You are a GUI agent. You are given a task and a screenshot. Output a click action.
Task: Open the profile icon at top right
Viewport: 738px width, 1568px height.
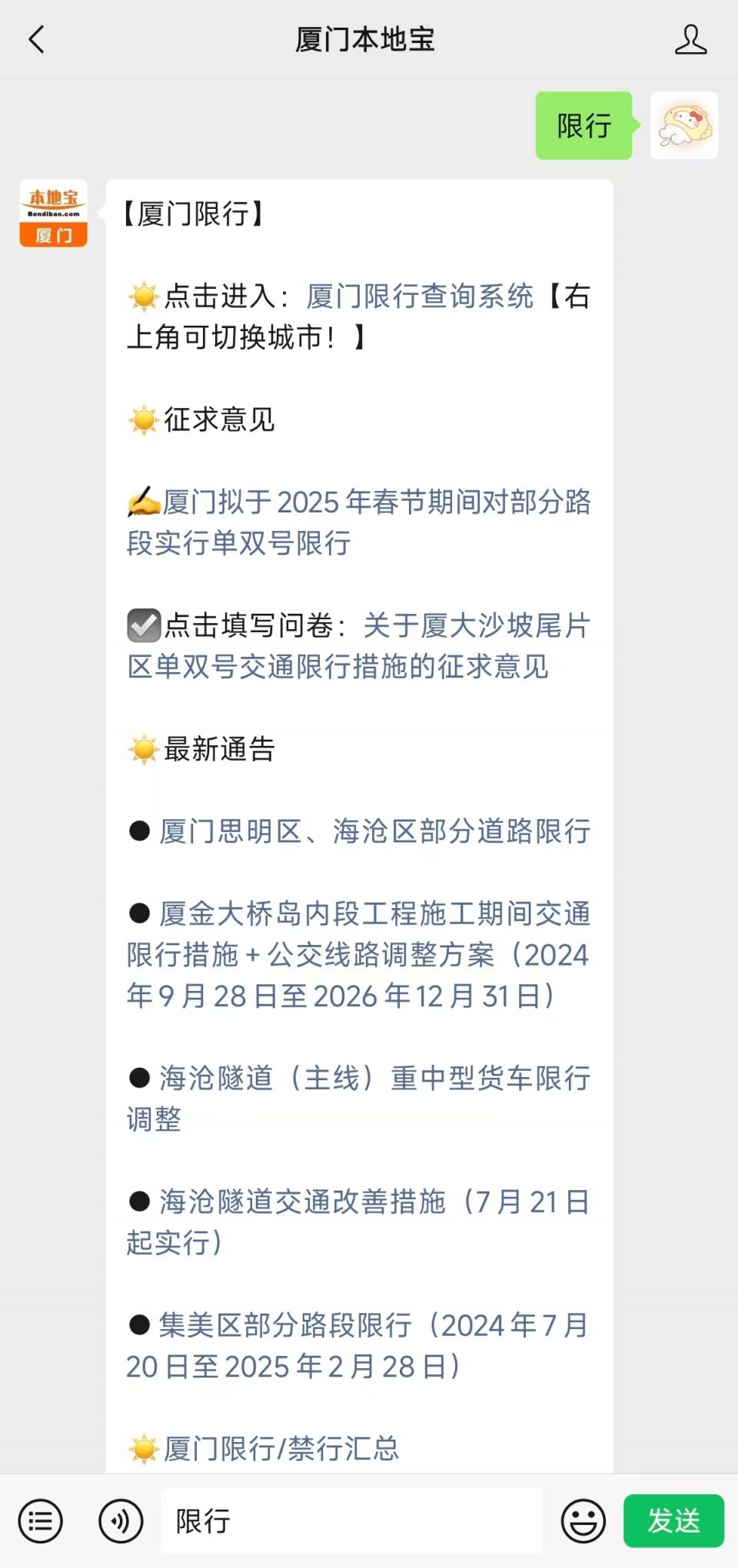click(691, 40)
